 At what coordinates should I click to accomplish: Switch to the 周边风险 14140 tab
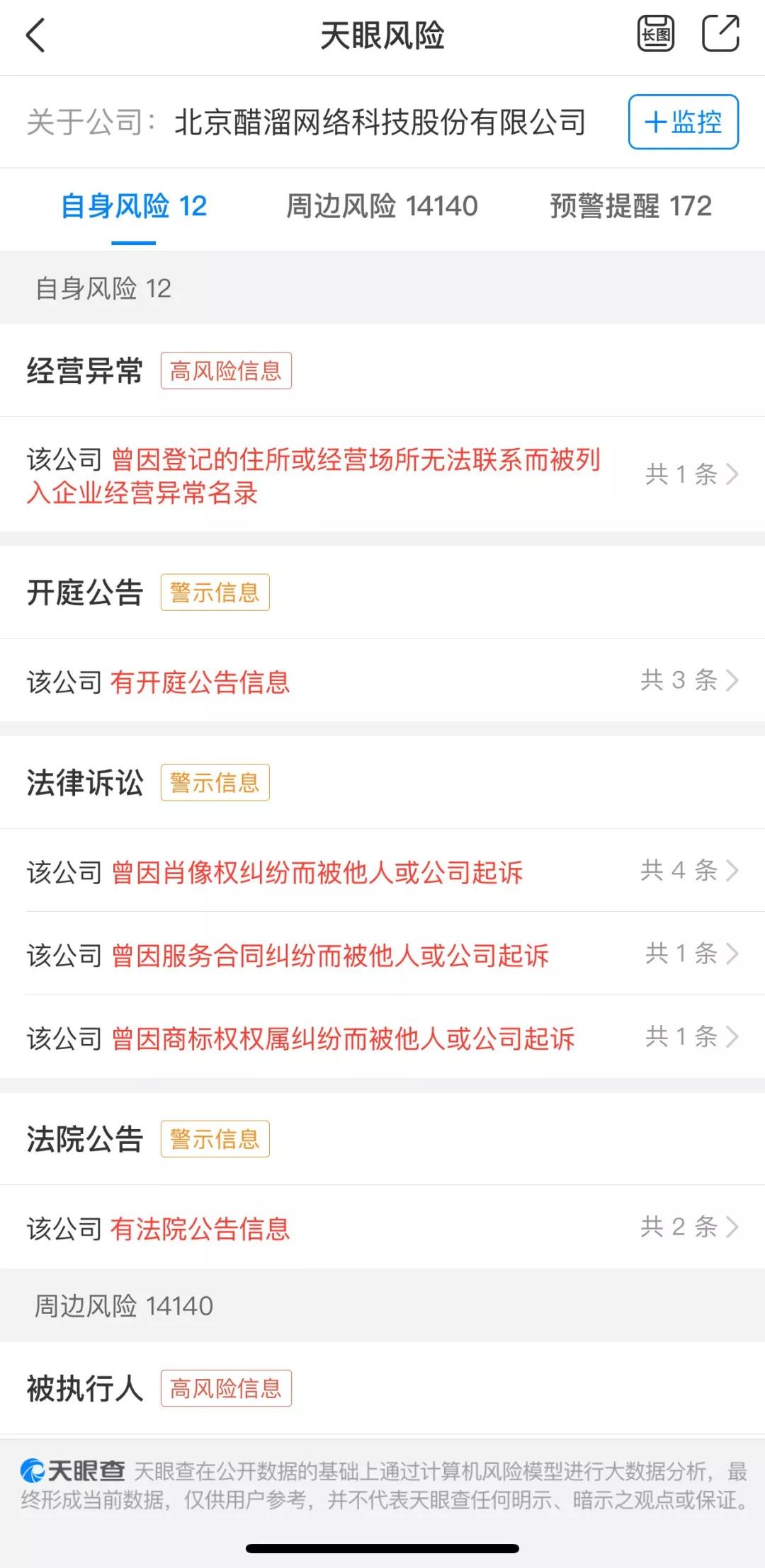click(x=381, y=207)
